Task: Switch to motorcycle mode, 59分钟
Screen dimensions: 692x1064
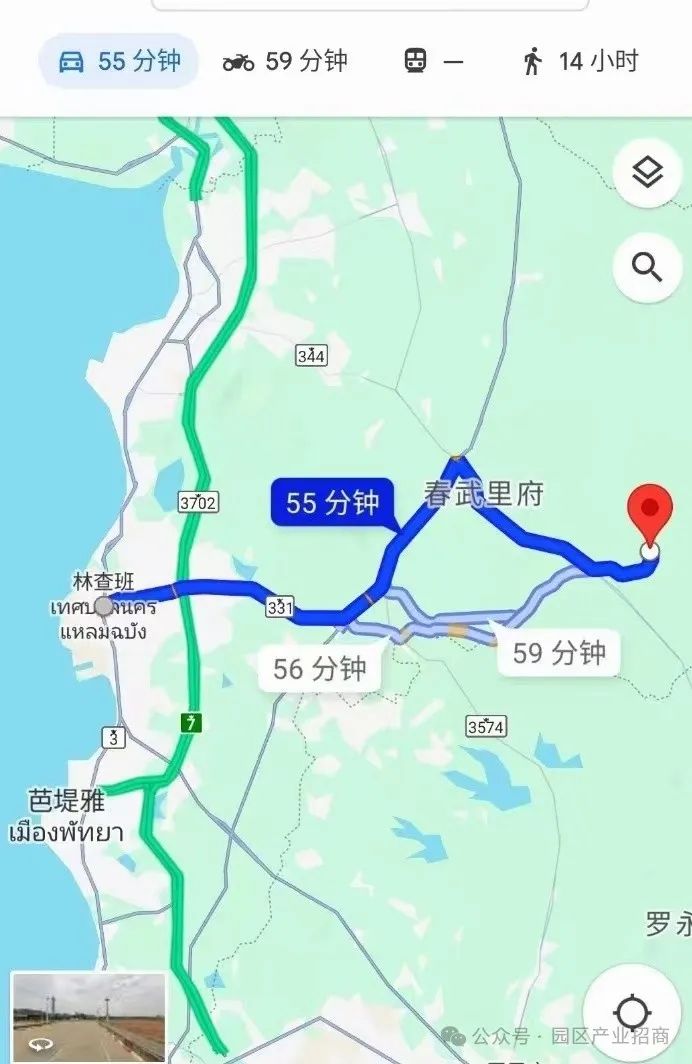Action: tap(285, 62)
